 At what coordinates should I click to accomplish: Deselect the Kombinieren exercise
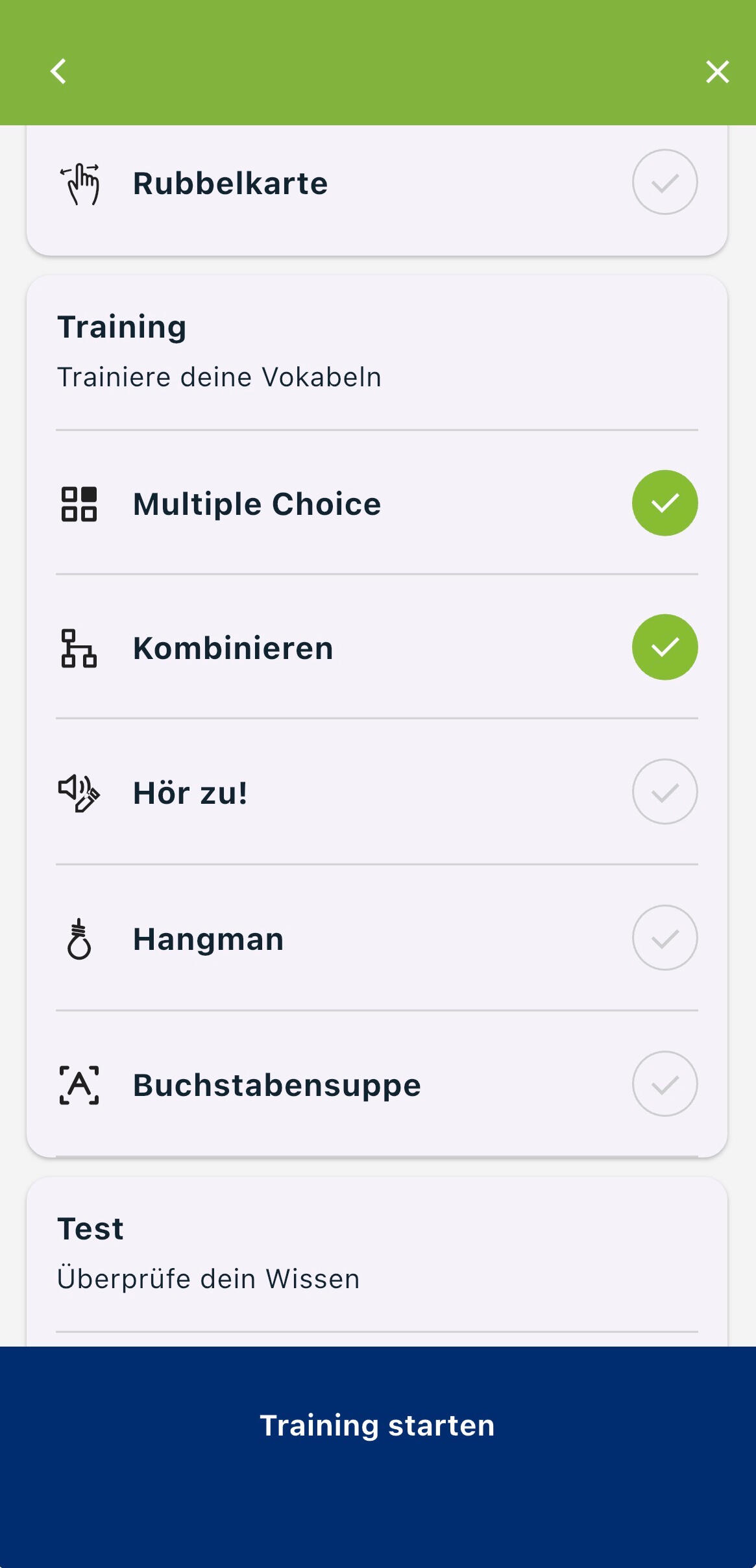click(x=665, y=647)
